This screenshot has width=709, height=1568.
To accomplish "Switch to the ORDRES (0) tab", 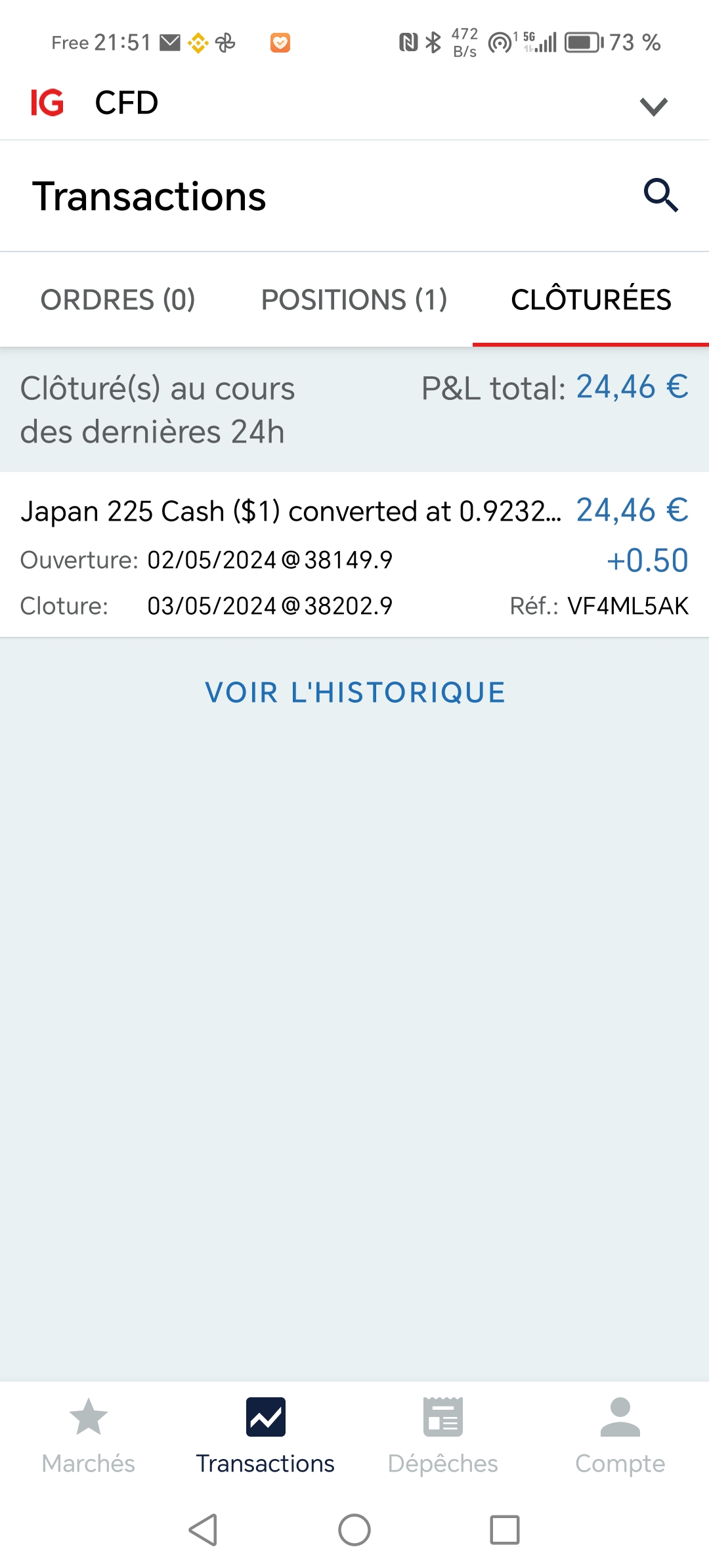I will tap(118, 300).
